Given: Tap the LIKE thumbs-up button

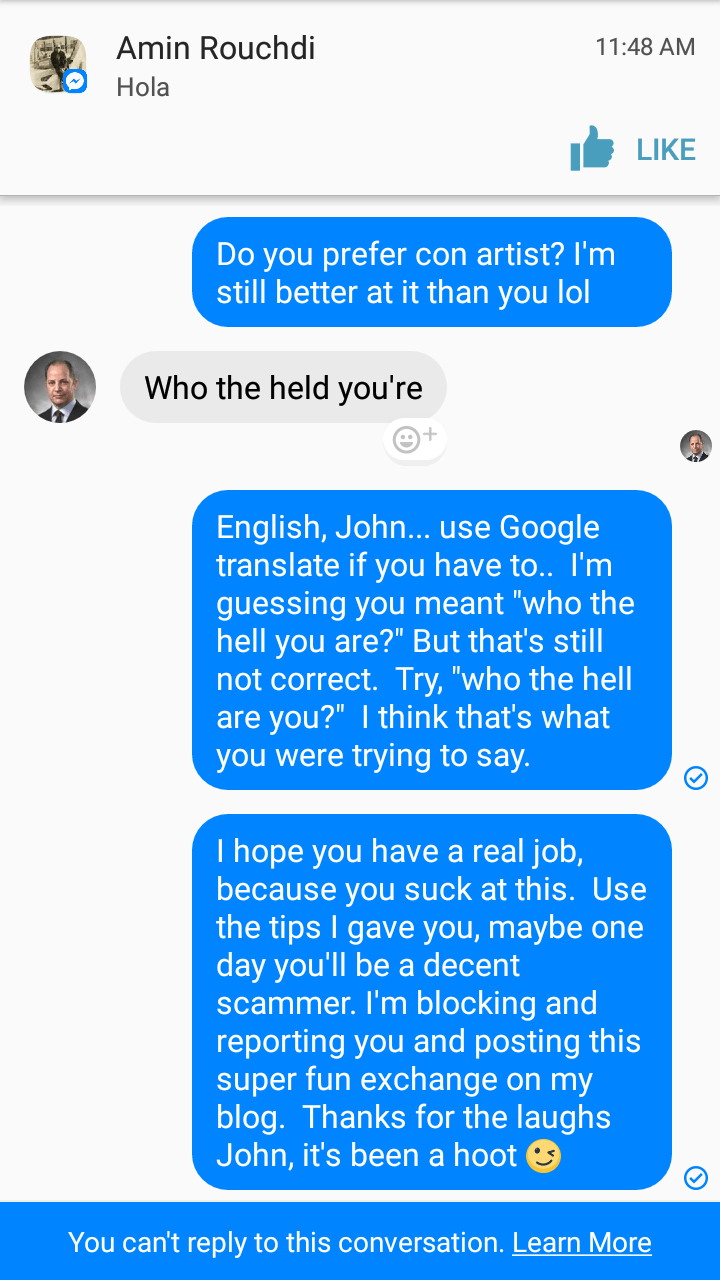Looking at the screenshot, I should click(632, 150).
